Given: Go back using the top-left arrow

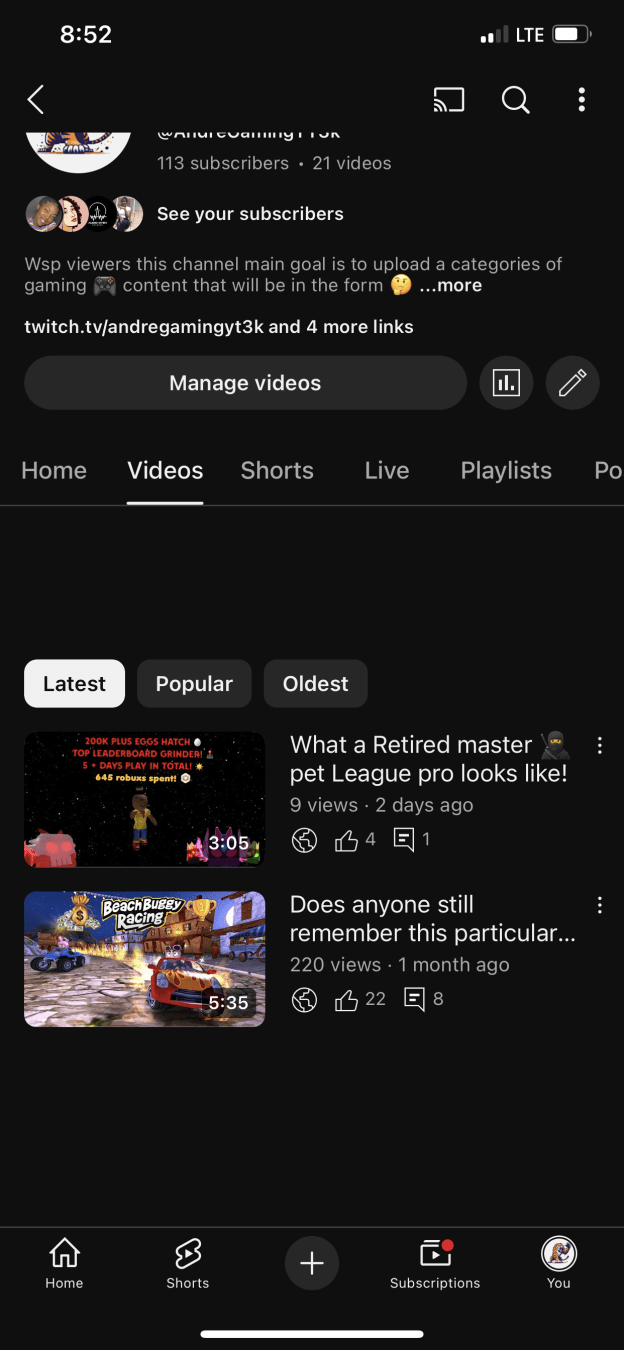Looking at the screenshot, I should [36, 99].
